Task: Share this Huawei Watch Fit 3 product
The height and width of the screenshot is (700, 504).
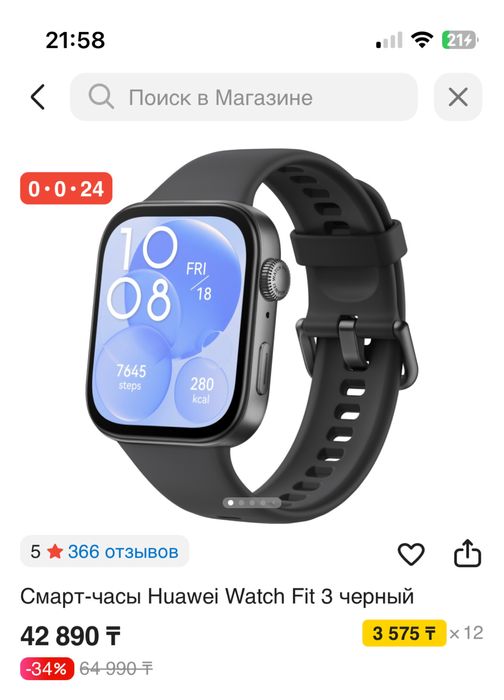Action: (x=467, y=553)
